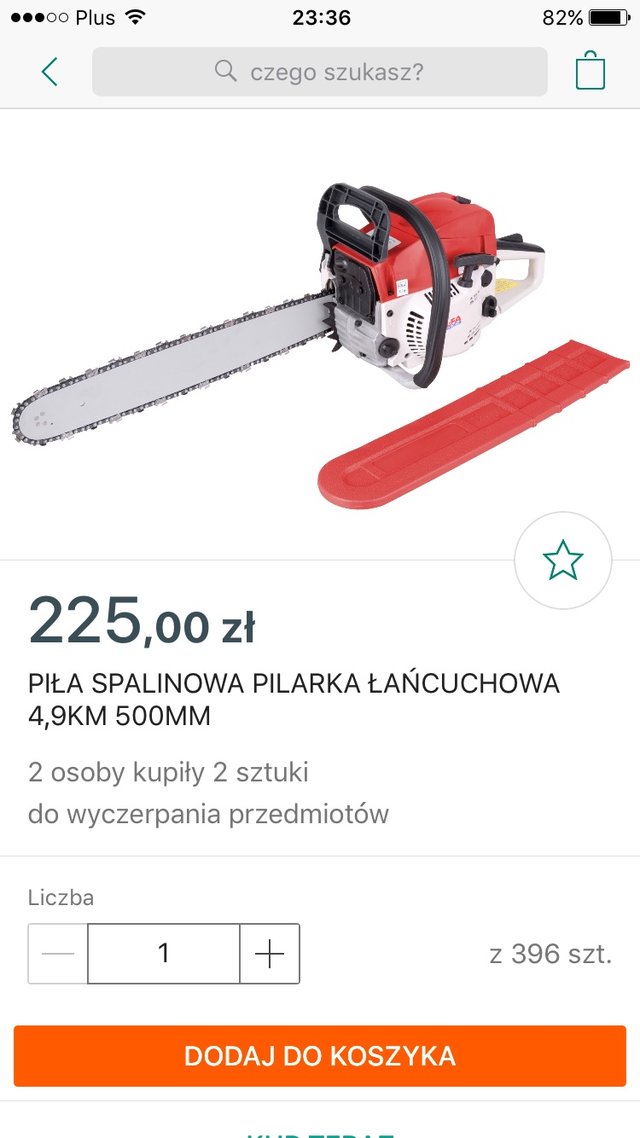The height and width of the screenshot is (1138, 640).
Task: Tap the quantity number field
Action: pos(164,953)
